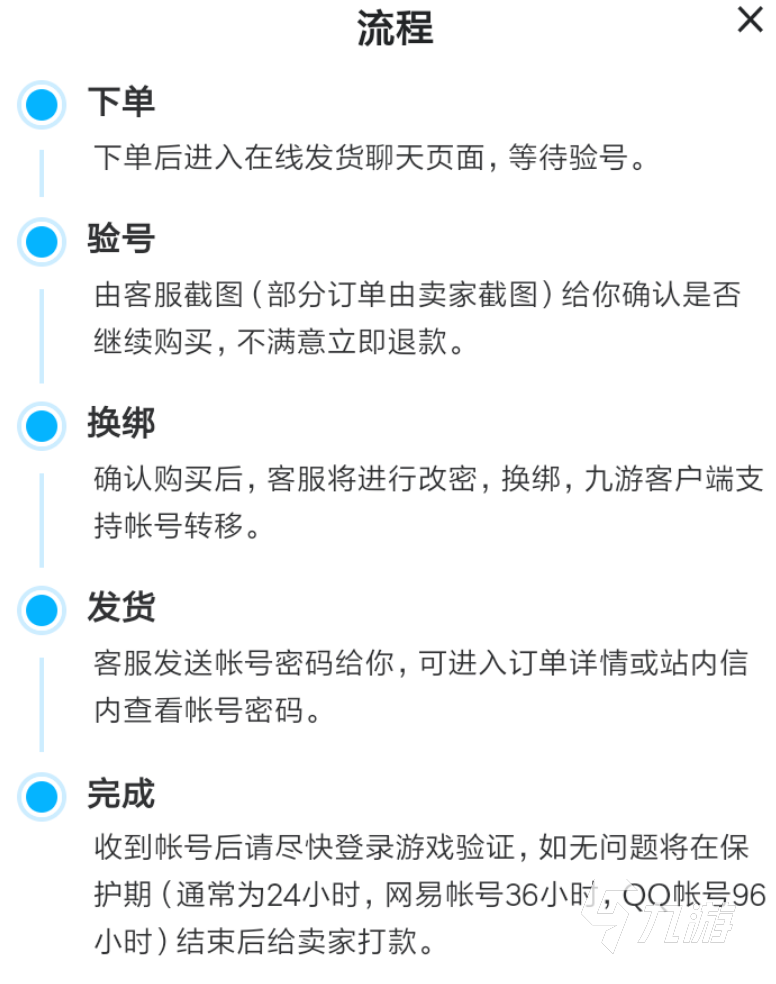Image resolution: width=776 pixels, height=984 pixels.
Task: Close the 流程 process dialog
Action: click(749, 20)
